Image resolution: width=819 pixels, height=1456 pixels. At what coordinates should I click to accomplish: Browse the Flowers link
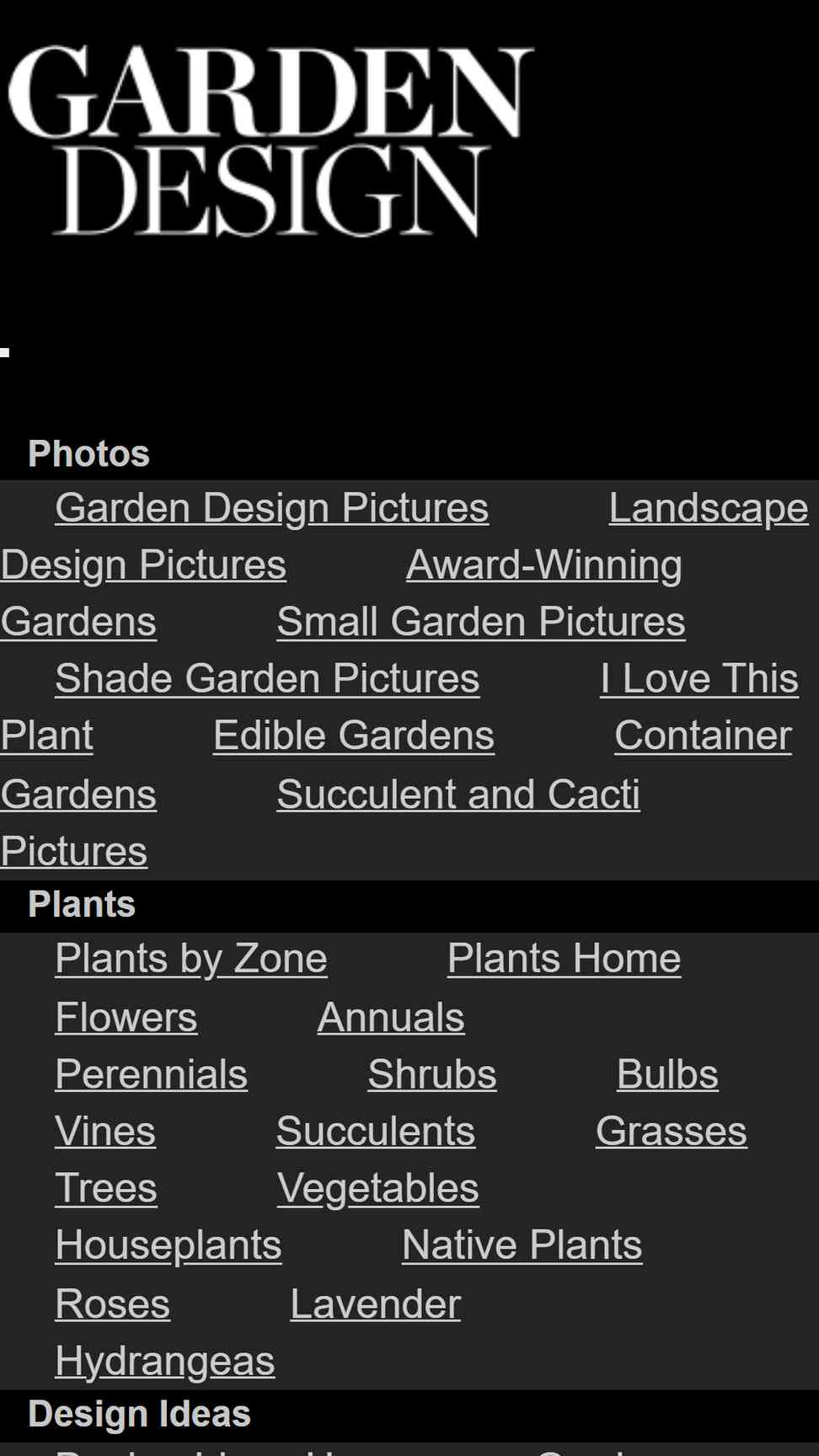coord(126,1018)
